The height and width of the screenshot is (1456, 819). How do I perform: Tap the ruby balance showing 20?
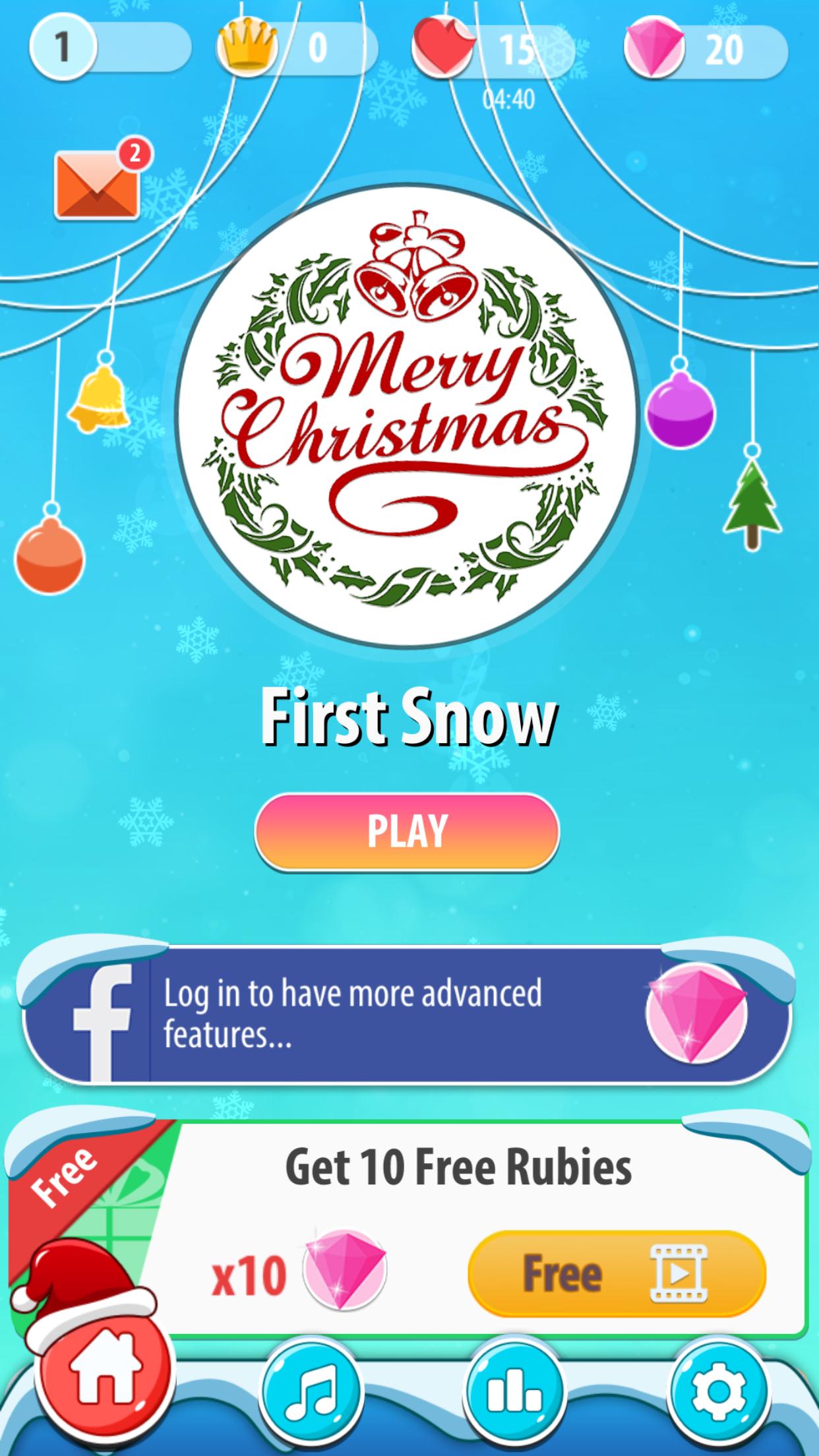point(706,50)
